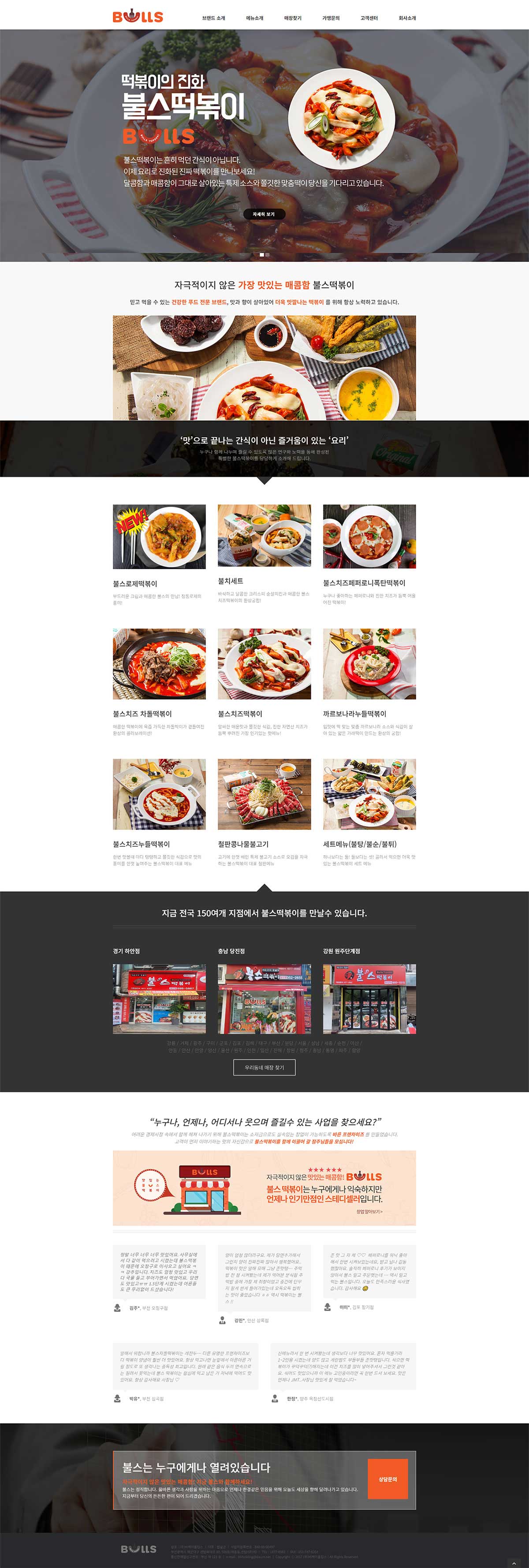The width and height of the screenshot is (529, 1568).
Task: Open the 브랜드 소개 menu
Action: pos(213,18)
